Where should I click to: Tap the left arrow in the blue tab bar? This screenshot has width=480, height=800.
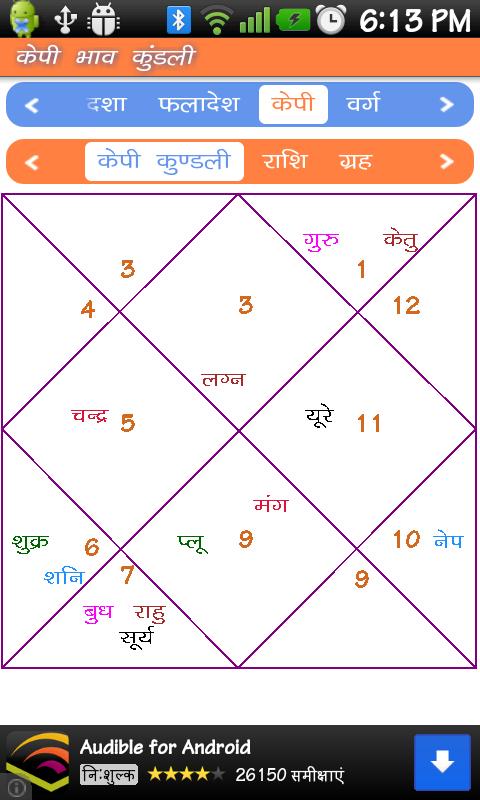(x=32, y=105)
